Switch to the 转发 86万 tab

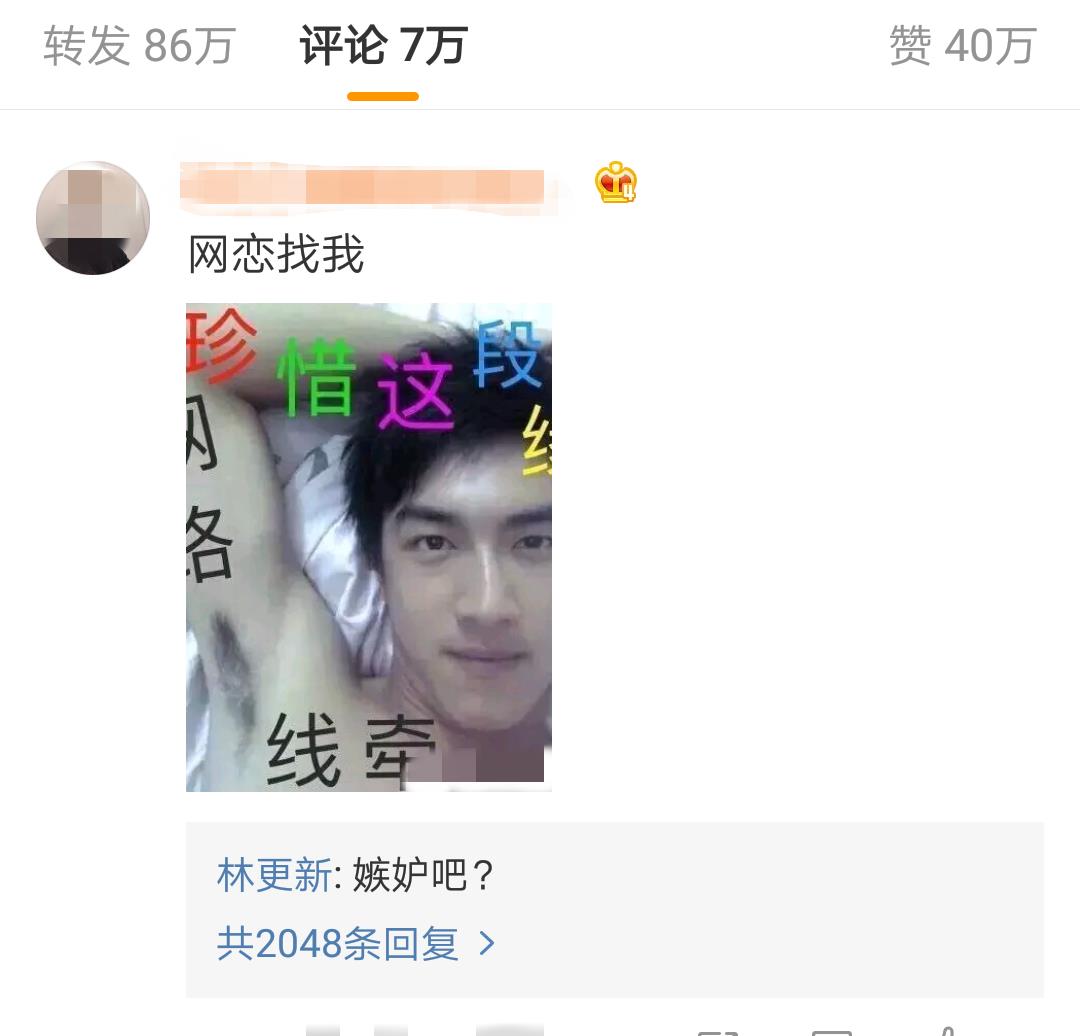point(139,47)
